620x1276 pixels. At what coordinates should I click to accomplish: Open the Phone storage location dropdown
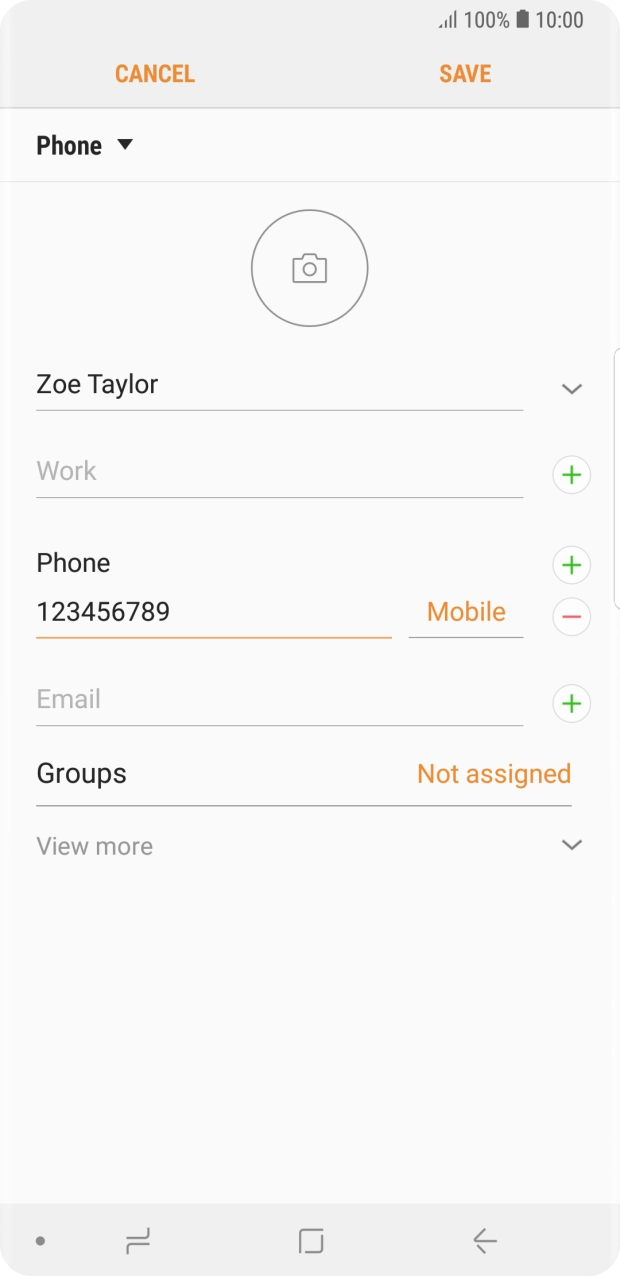84,146
